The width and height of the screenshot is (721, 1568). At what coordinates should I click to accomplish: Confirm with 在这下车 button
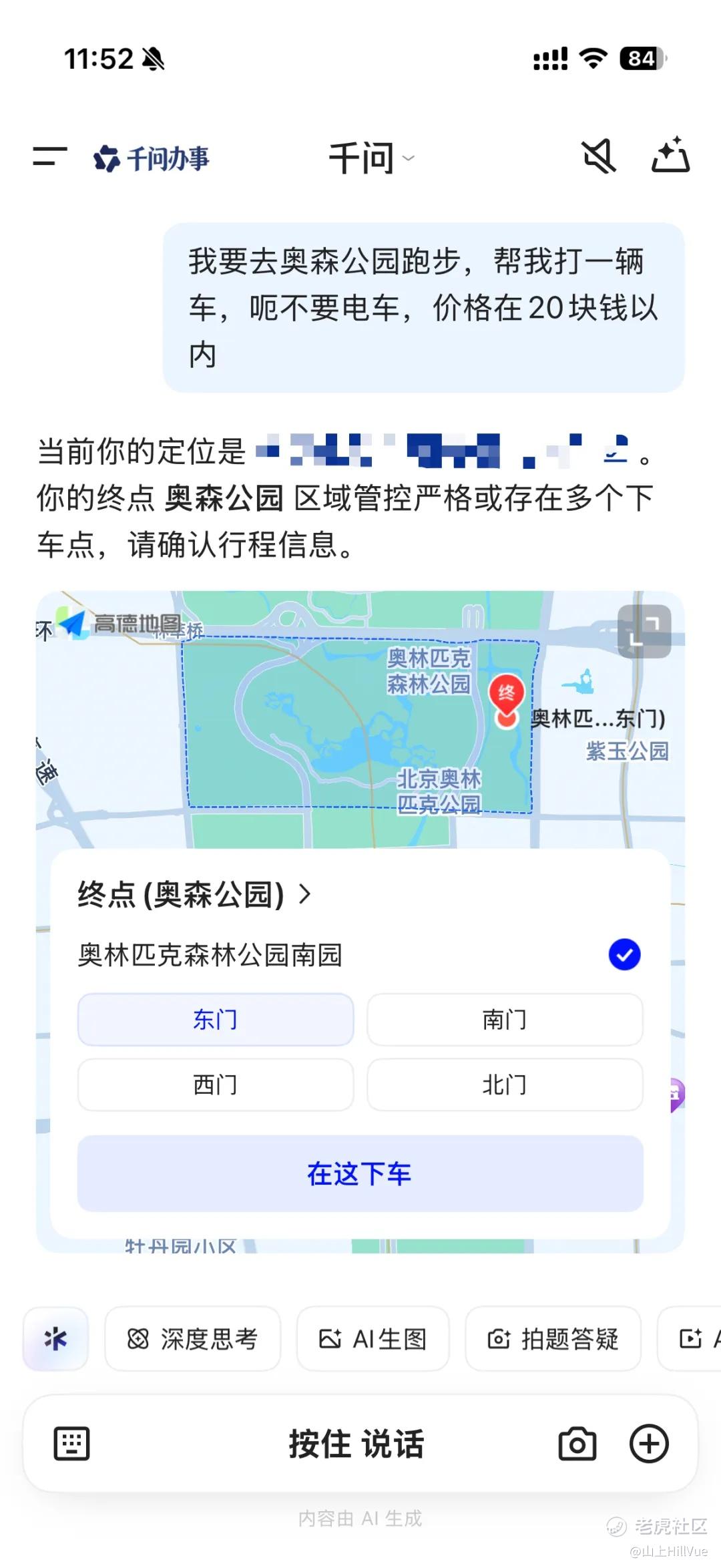pos(360,1173)
